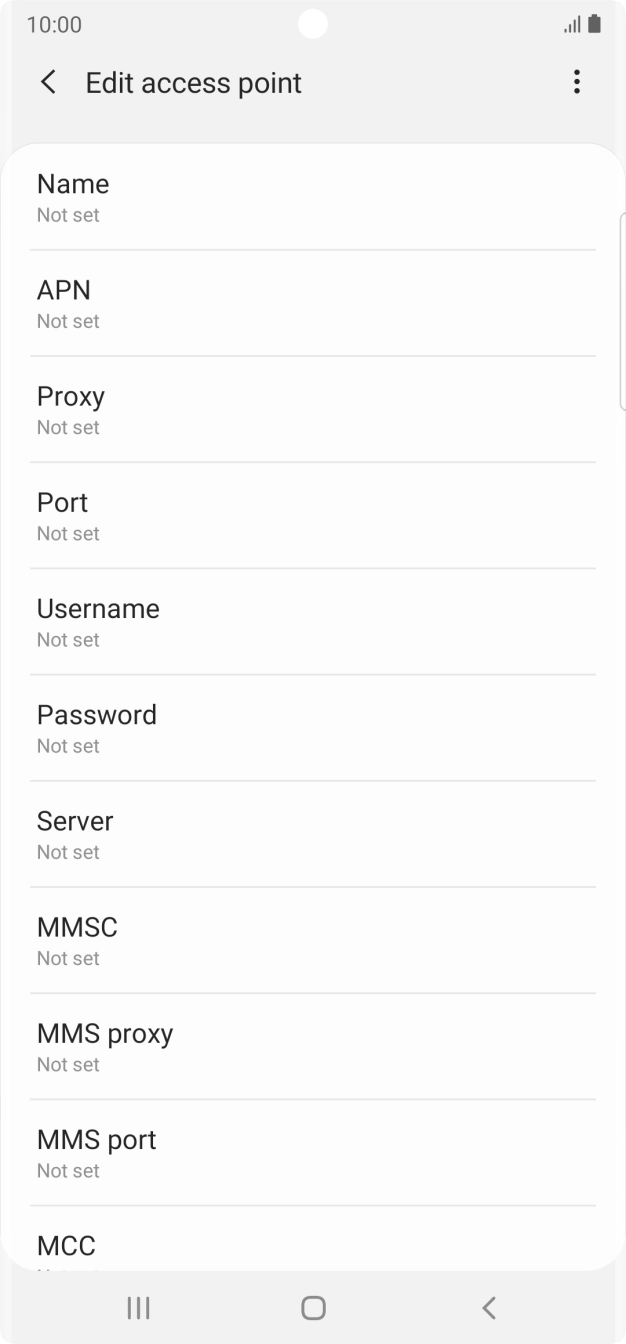Go back from Edit access point

click(x=48, y=82)
